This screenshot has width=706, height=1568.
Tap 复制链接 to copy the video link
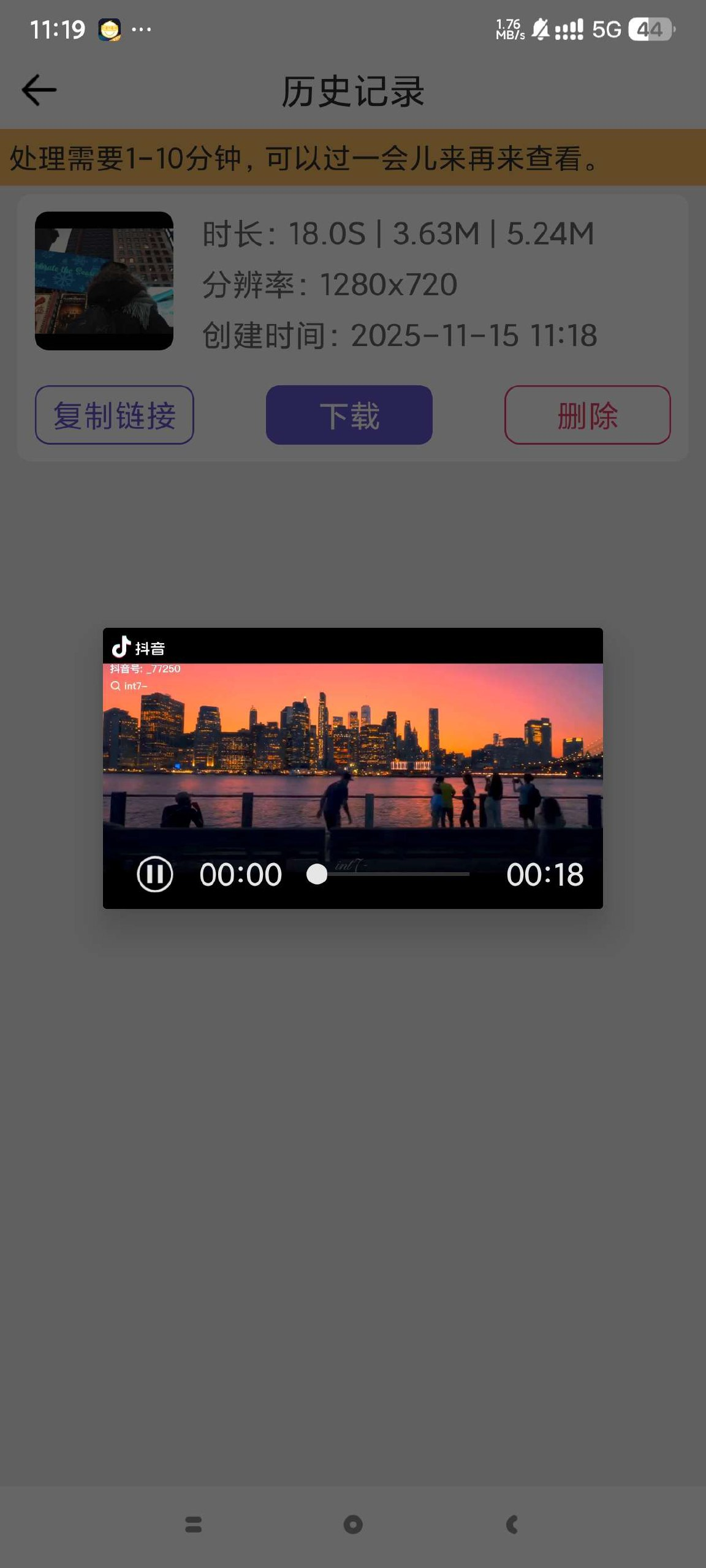tap(115, 415)
